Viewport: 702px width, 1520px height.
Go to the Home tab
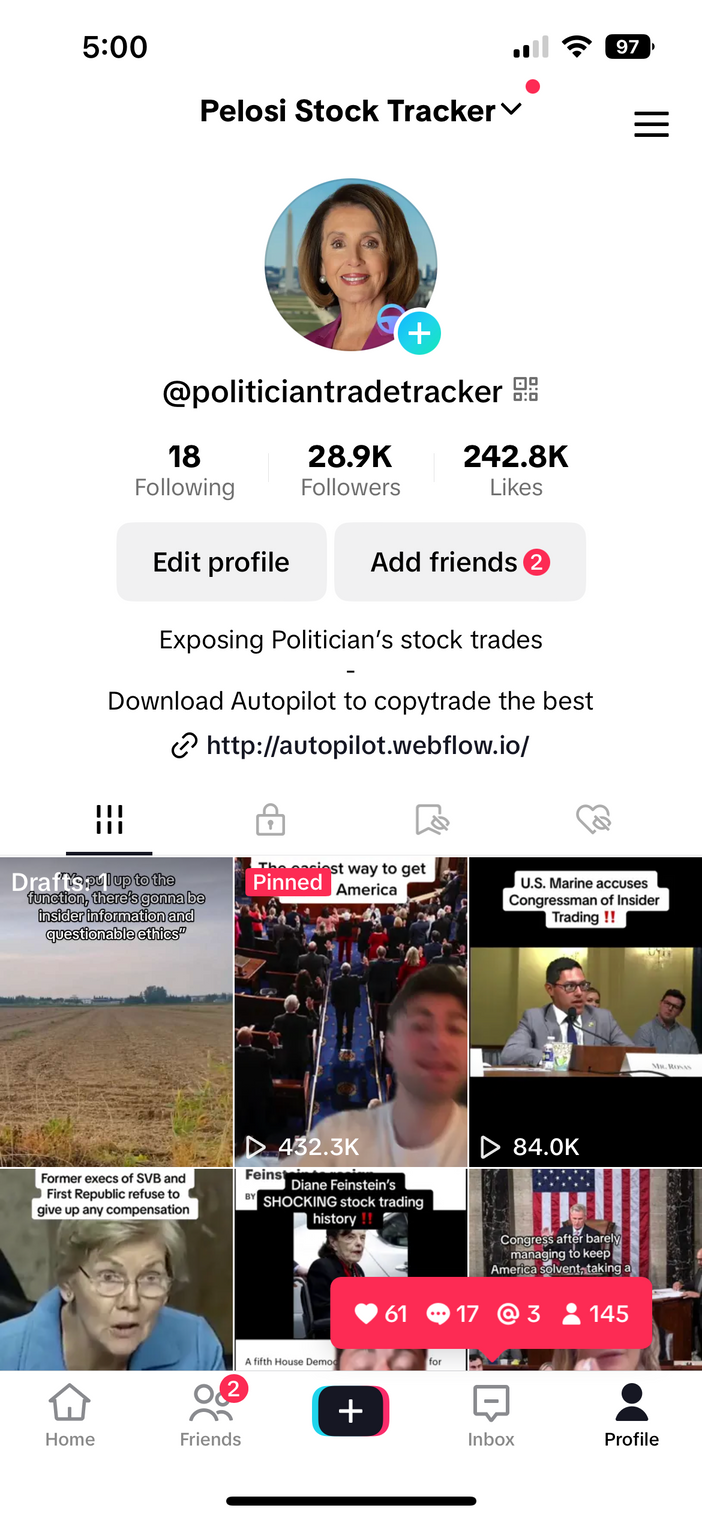coord(70,1415)
